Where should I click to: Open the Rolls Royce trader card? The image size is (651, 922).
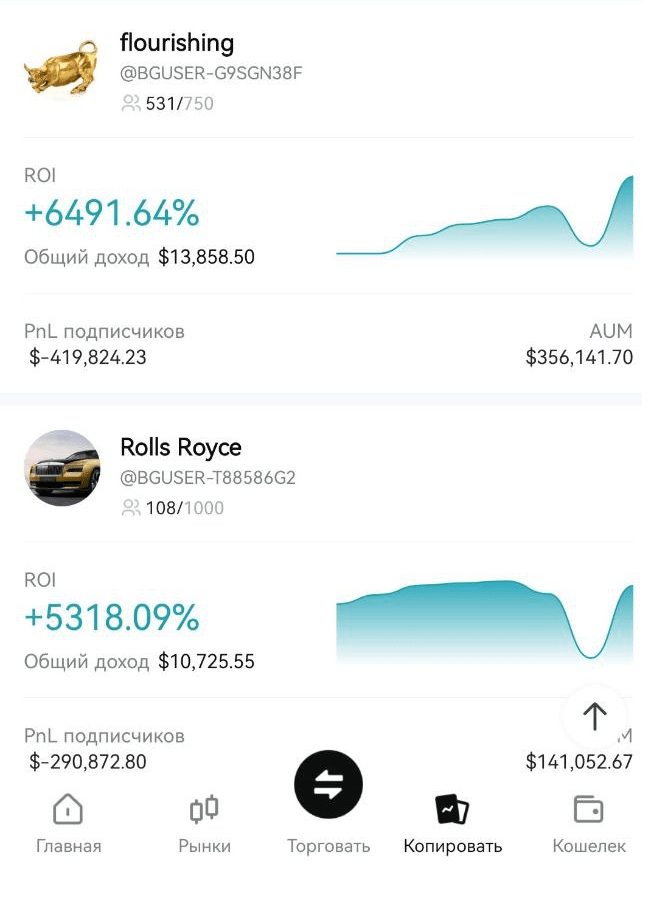(x=180, y=448)
